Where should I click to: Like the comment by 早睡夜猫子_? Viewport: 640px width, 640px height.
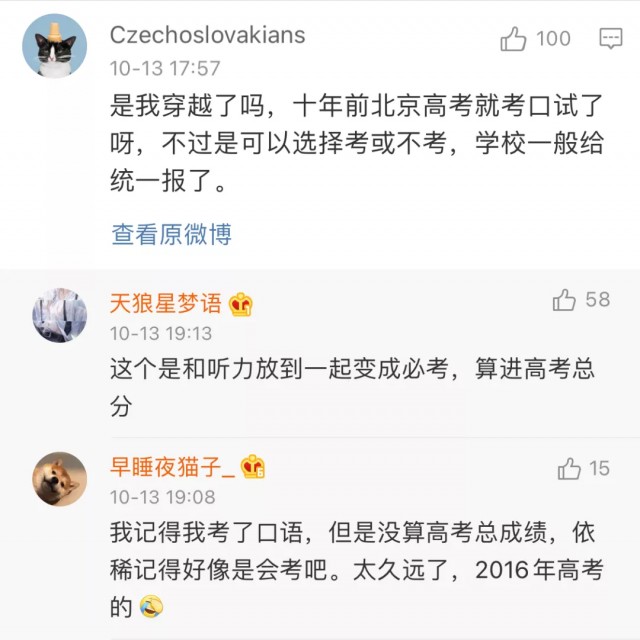coord(570,468)
